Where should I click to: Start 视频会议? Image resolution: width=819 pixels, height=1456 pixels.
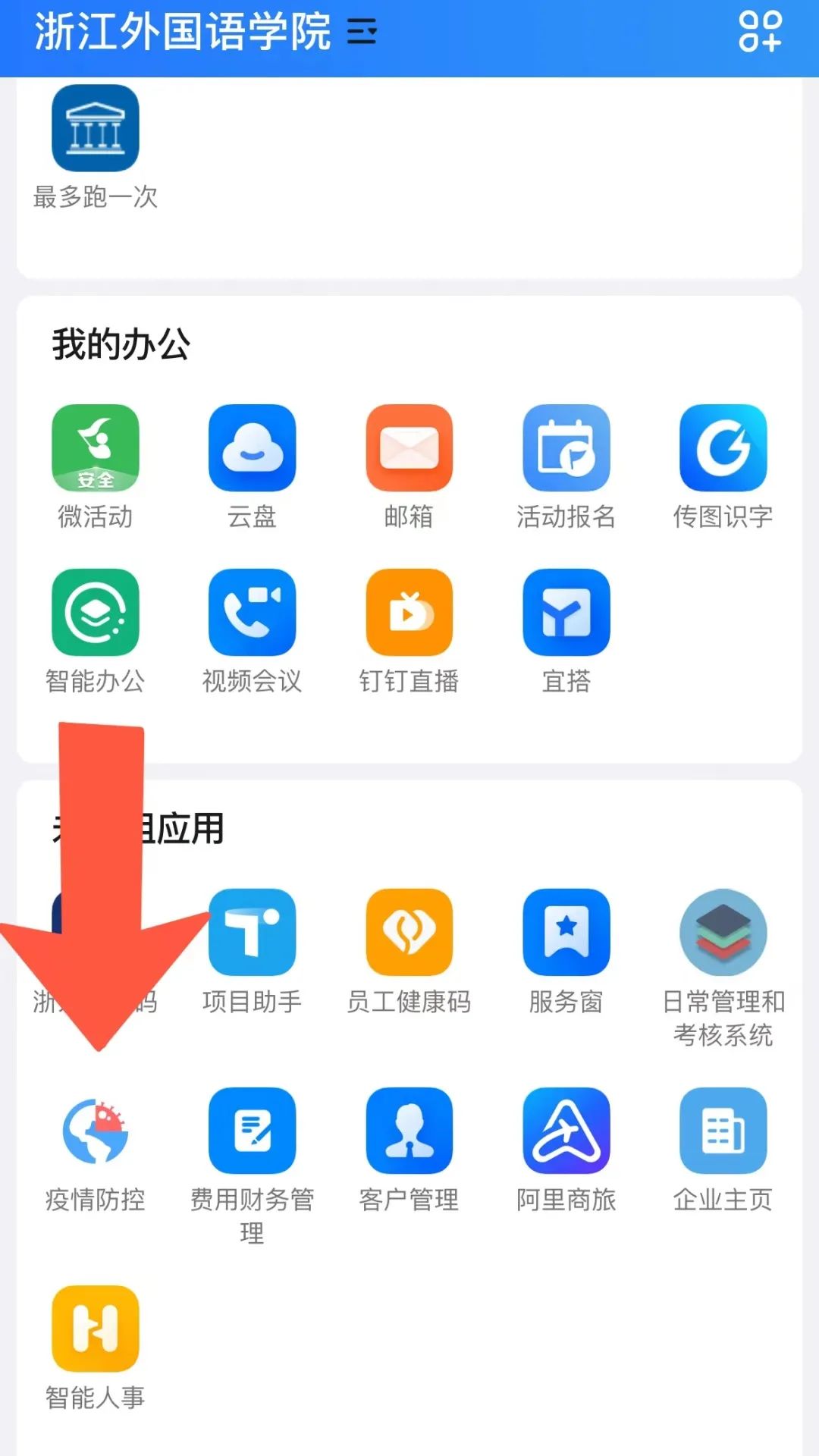(253, 613)
